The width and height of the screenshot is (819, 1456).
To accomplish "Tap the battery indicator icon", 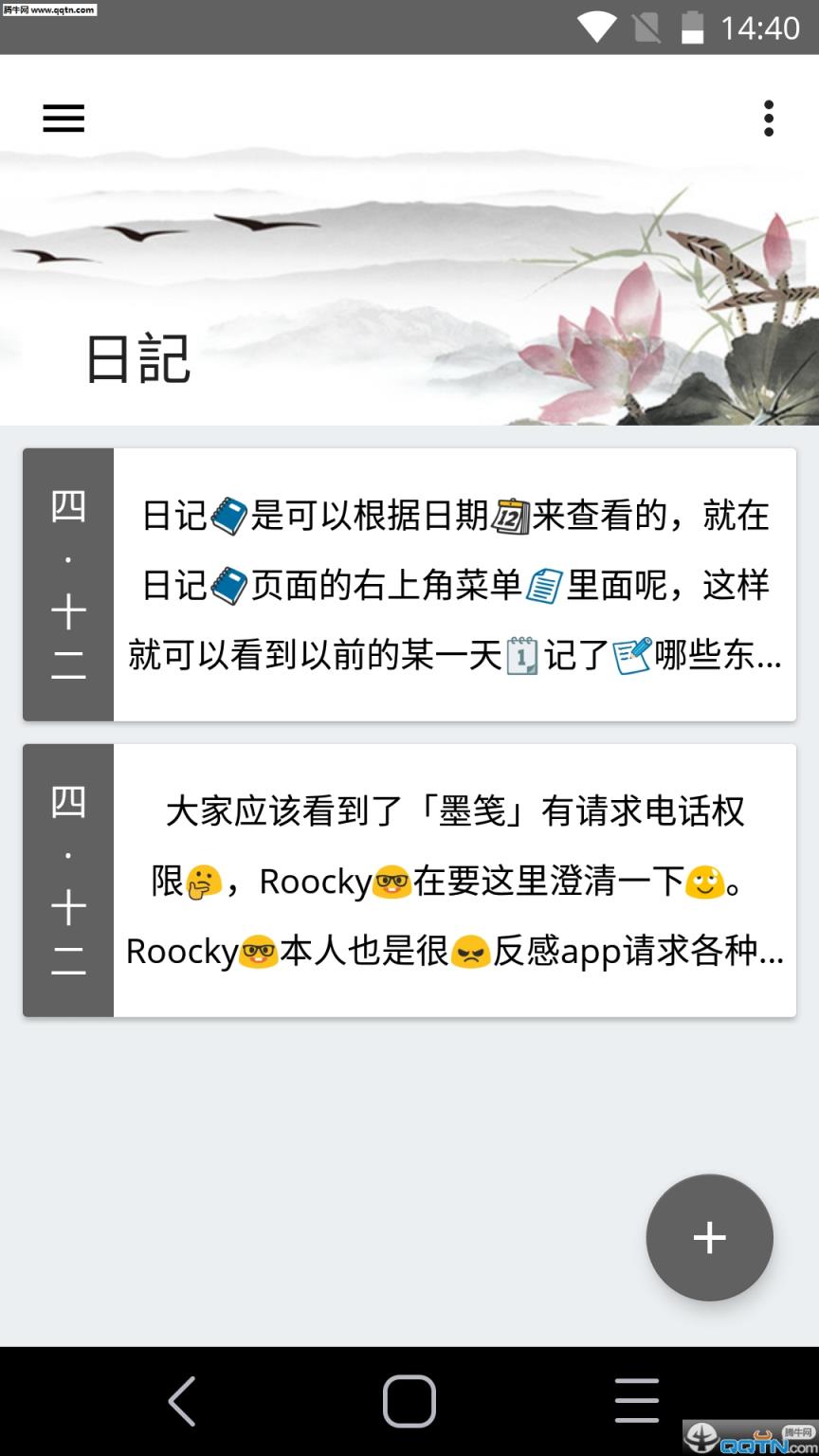I will [693, 28].
